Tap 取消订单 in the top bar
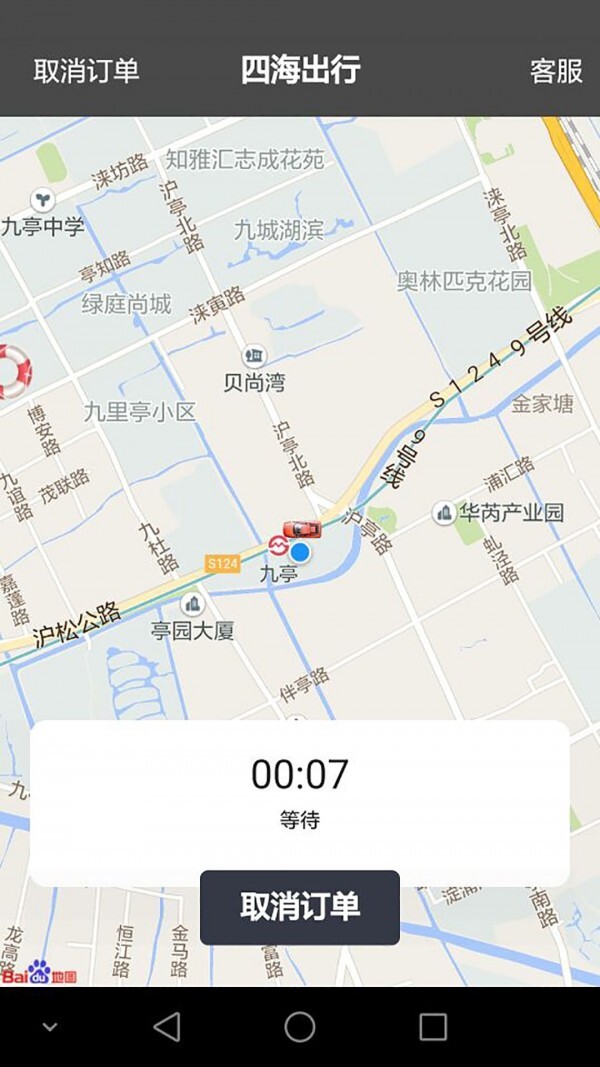The width and height of the screenshot is (600, 1067). pos(86,71)
